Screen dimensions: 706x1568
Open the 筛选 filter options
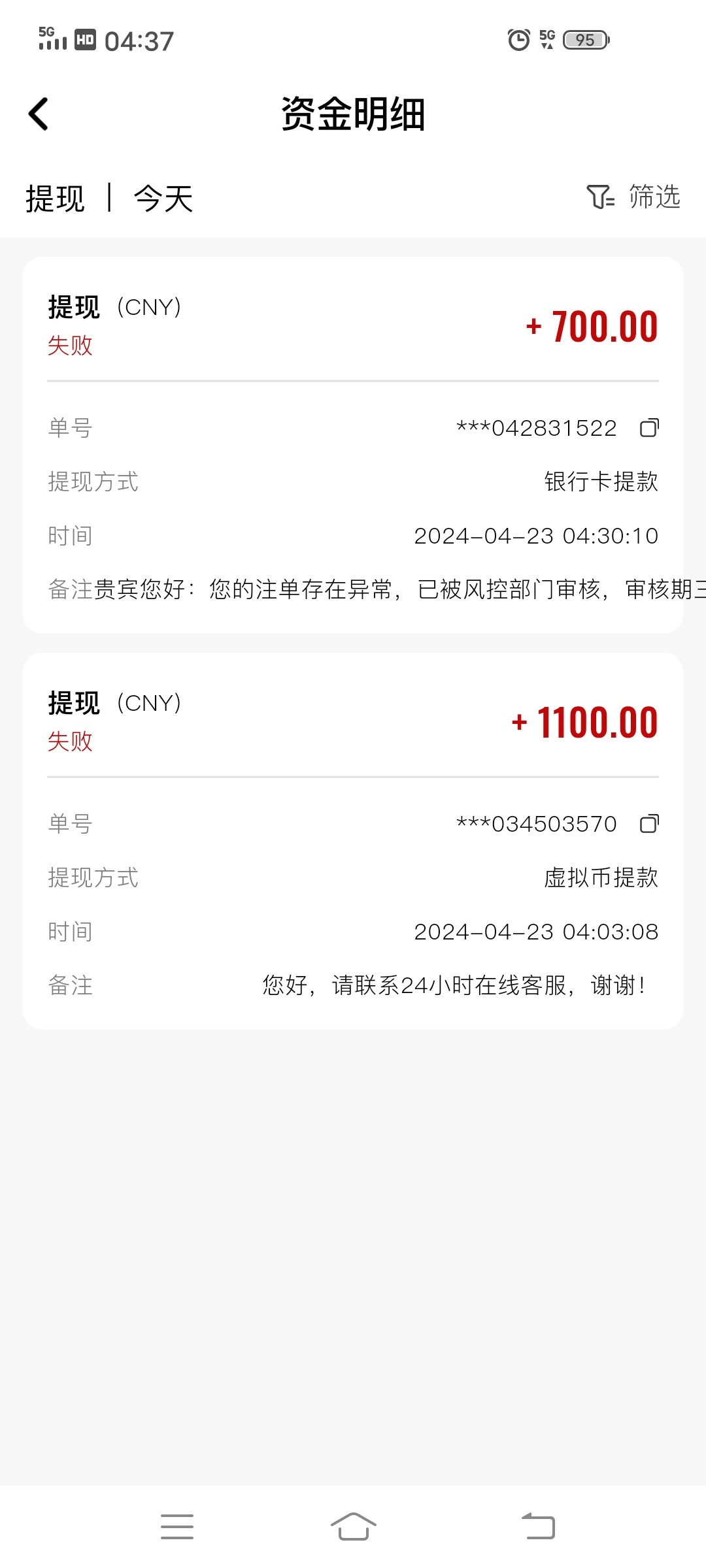click(x=633, y=197)
